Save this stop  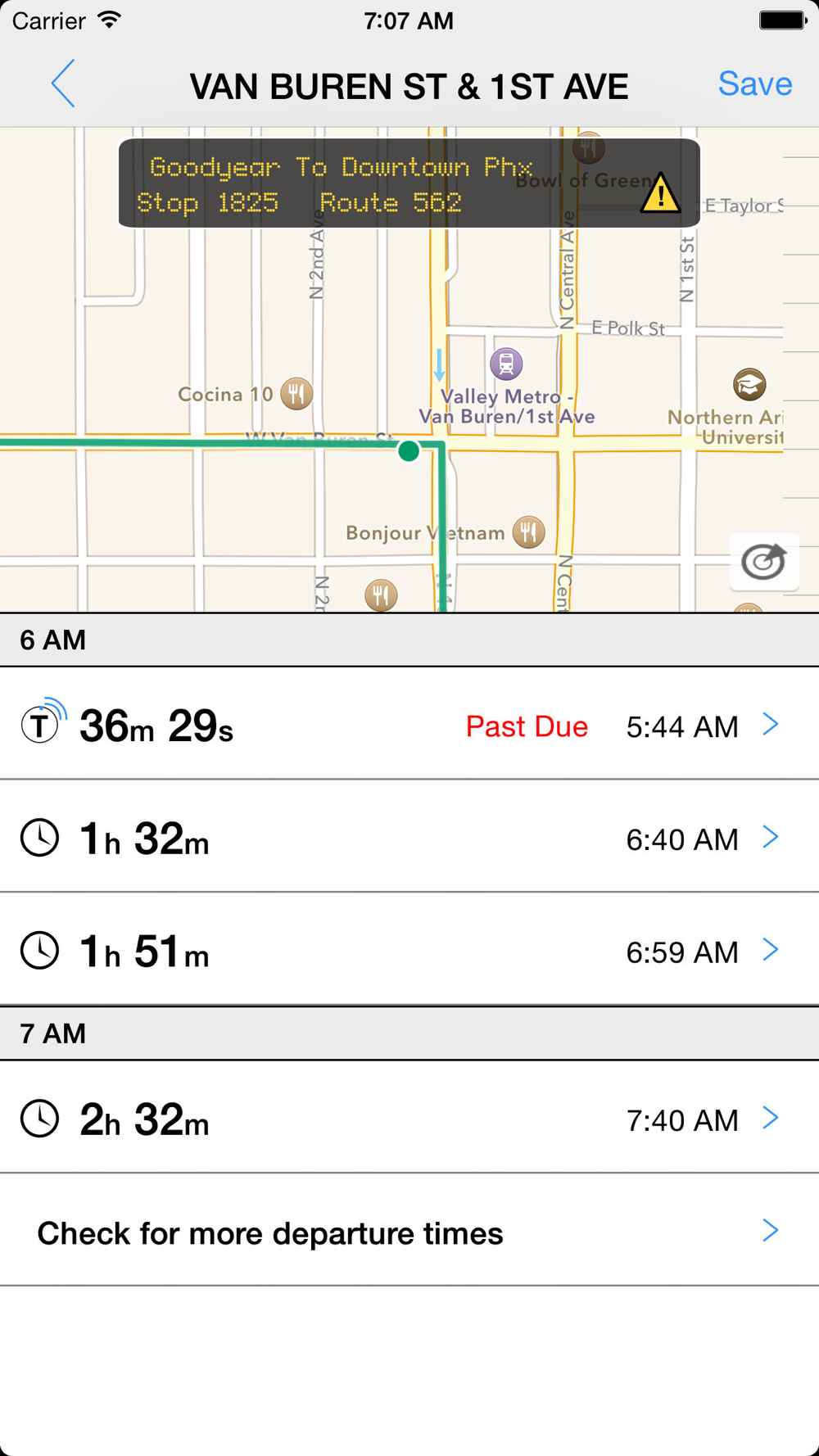click(x=754, y=84)
